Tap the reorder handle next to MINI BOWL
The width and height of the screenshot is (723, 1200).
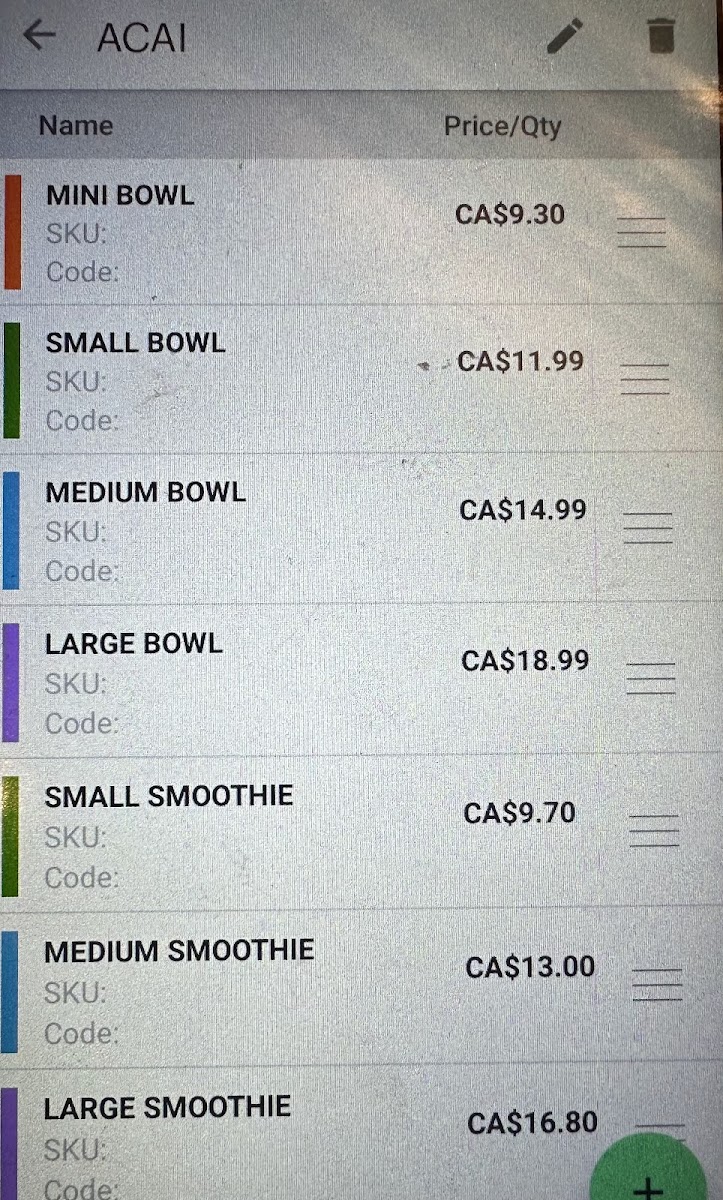[641, 232]
